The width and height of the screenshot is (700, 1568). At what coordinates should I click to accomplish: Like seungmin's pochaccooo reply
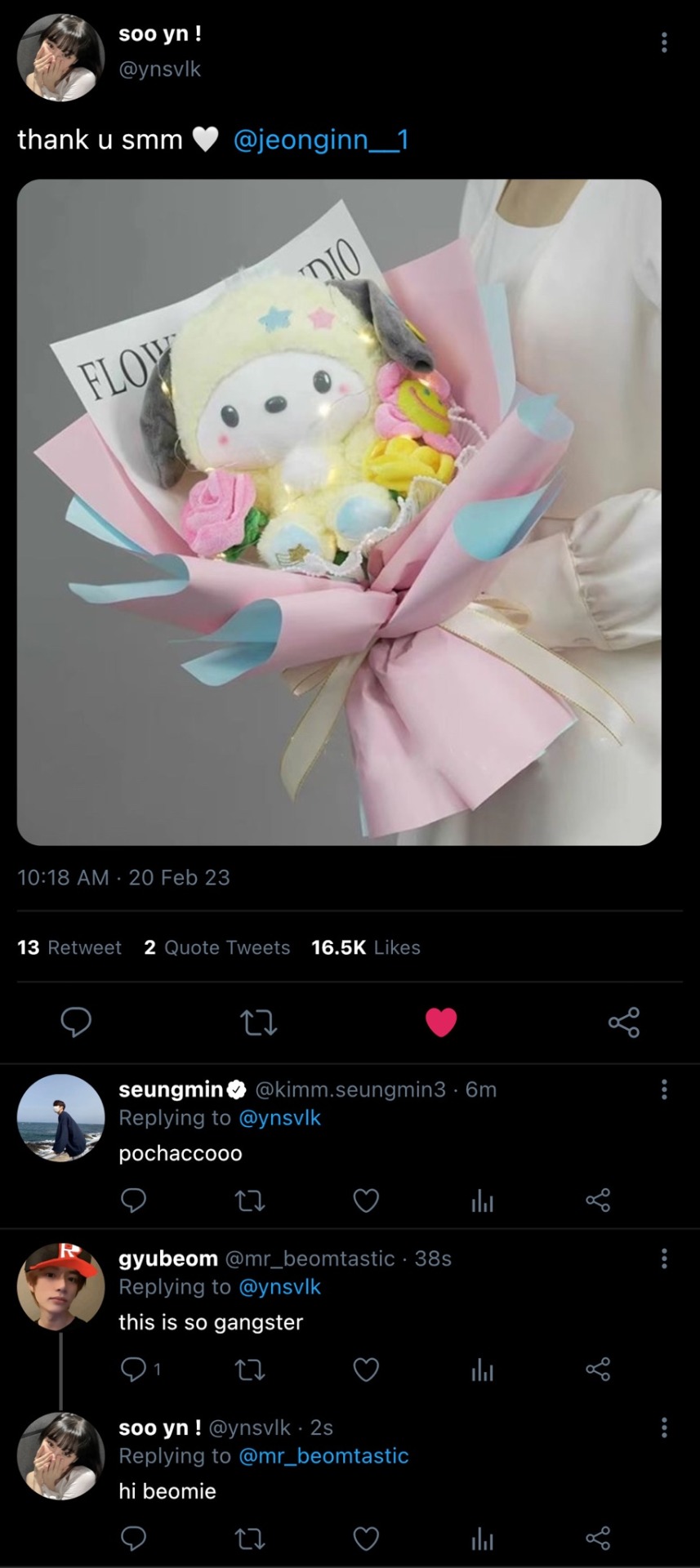click(366, 1200)
